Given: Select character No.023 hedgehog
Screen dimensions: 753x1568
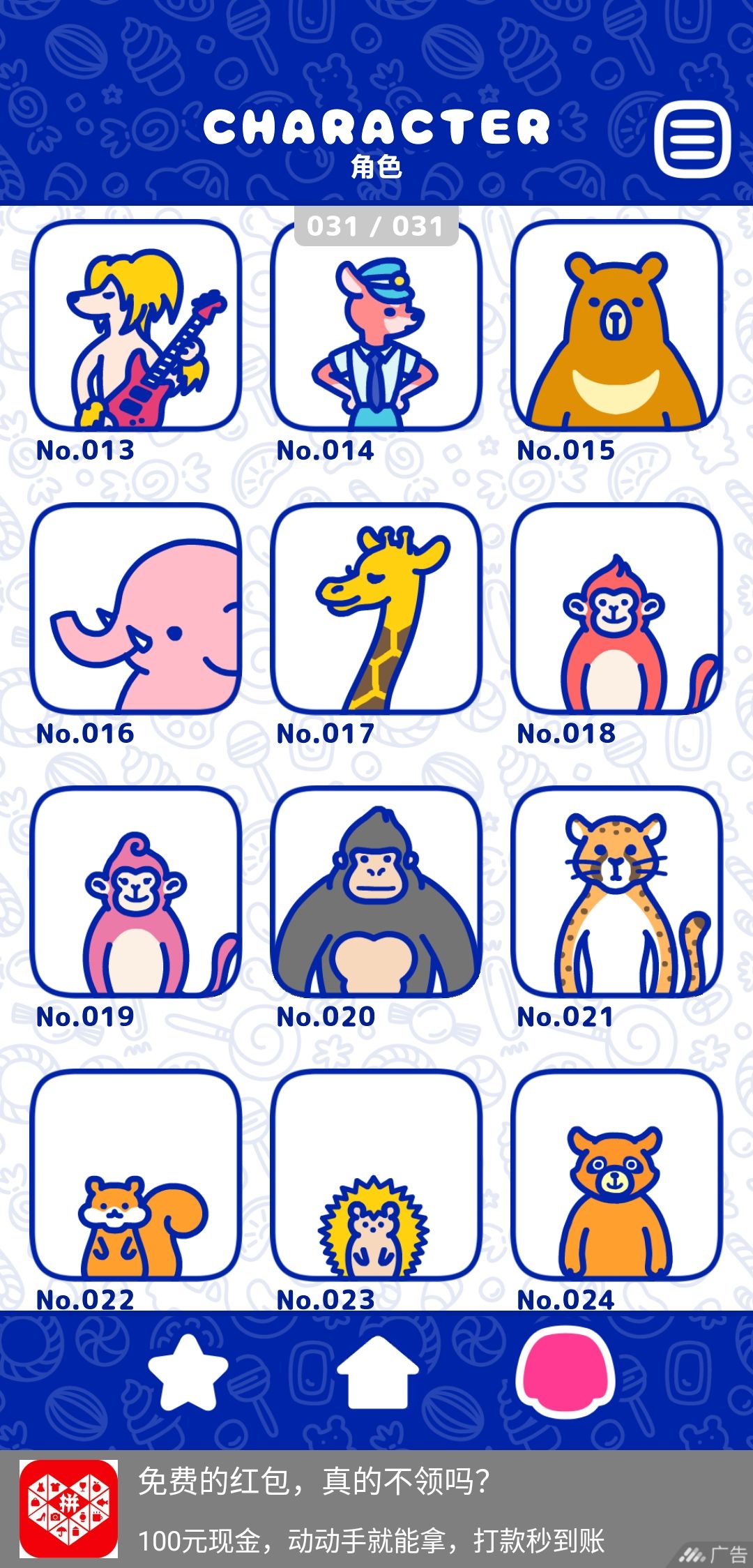Looking at the screenshot, I should (376, 1175).
